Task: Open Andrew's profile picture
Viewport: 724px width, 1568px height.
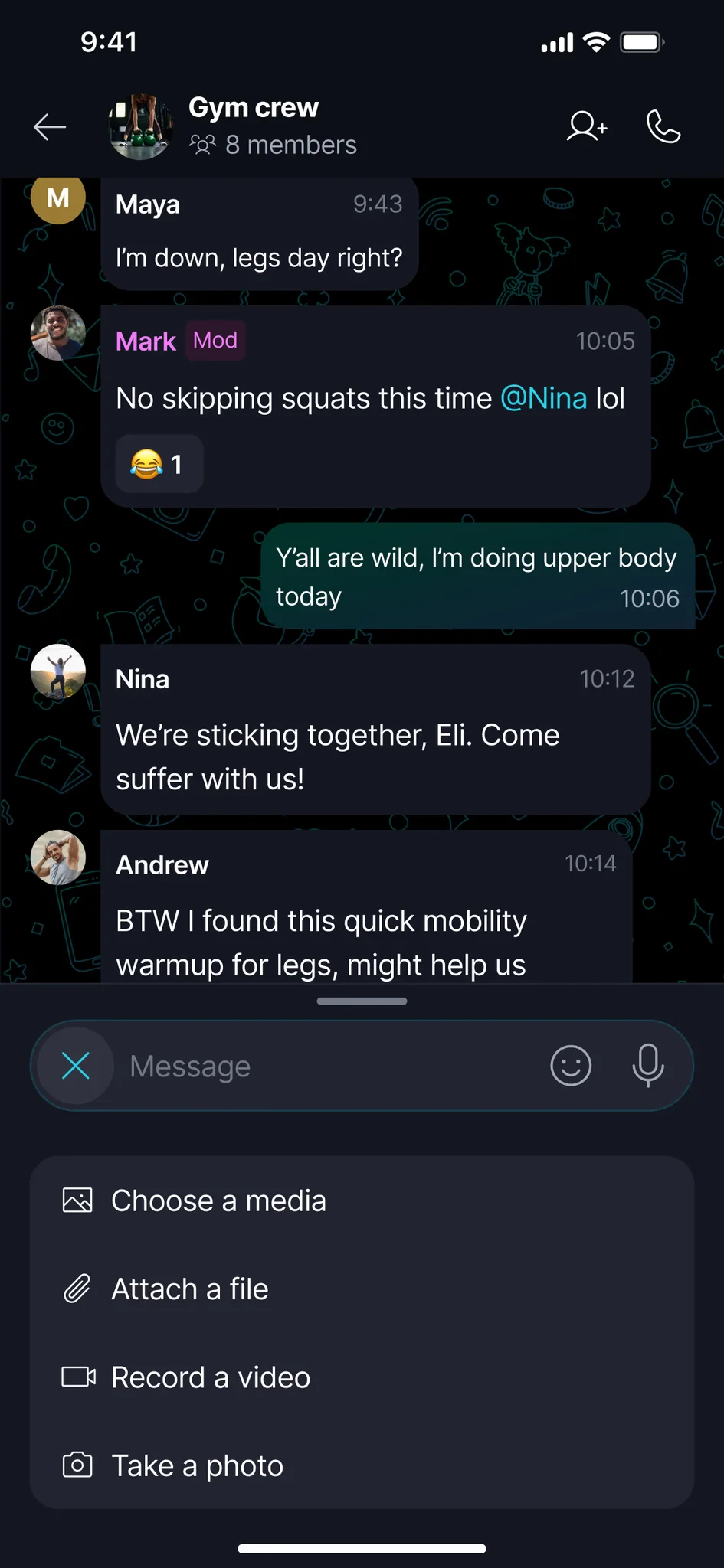Action: click(58, 857)
